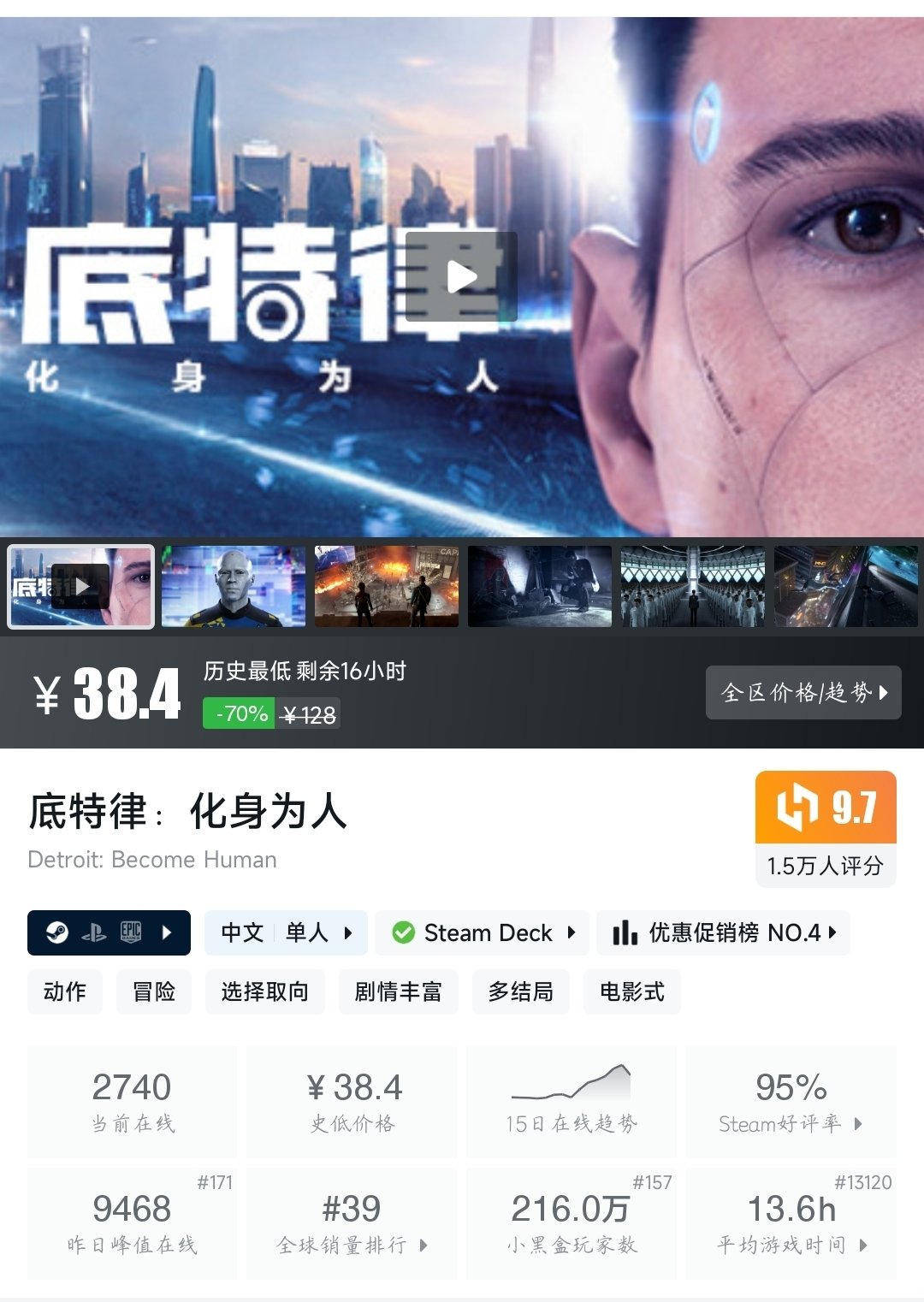Screen dimensions: 924x1302
Task: Select the 冒险 tag
Action: (154, 991)
